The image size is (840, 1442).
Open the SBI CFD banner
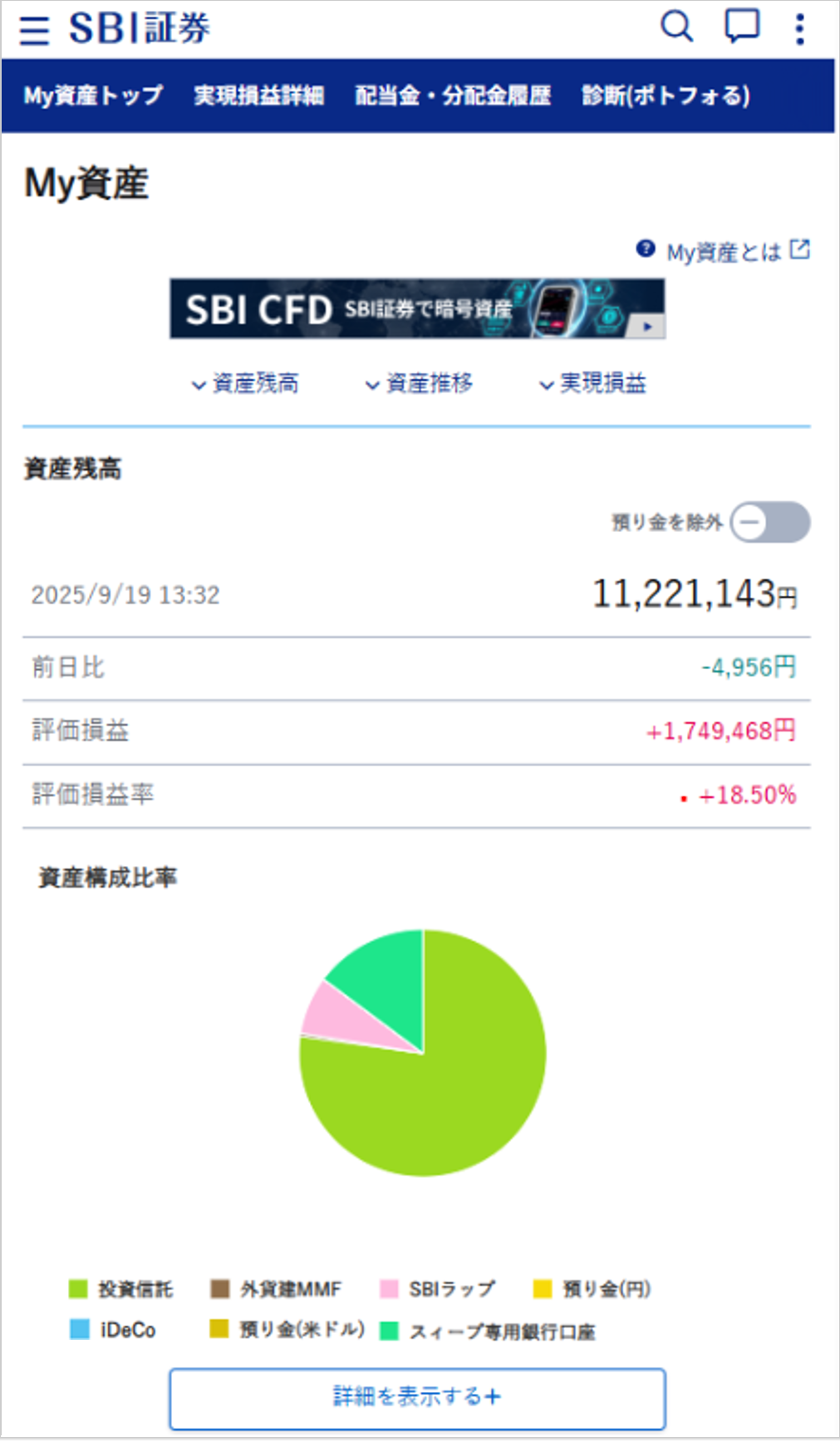click(417, 308)
